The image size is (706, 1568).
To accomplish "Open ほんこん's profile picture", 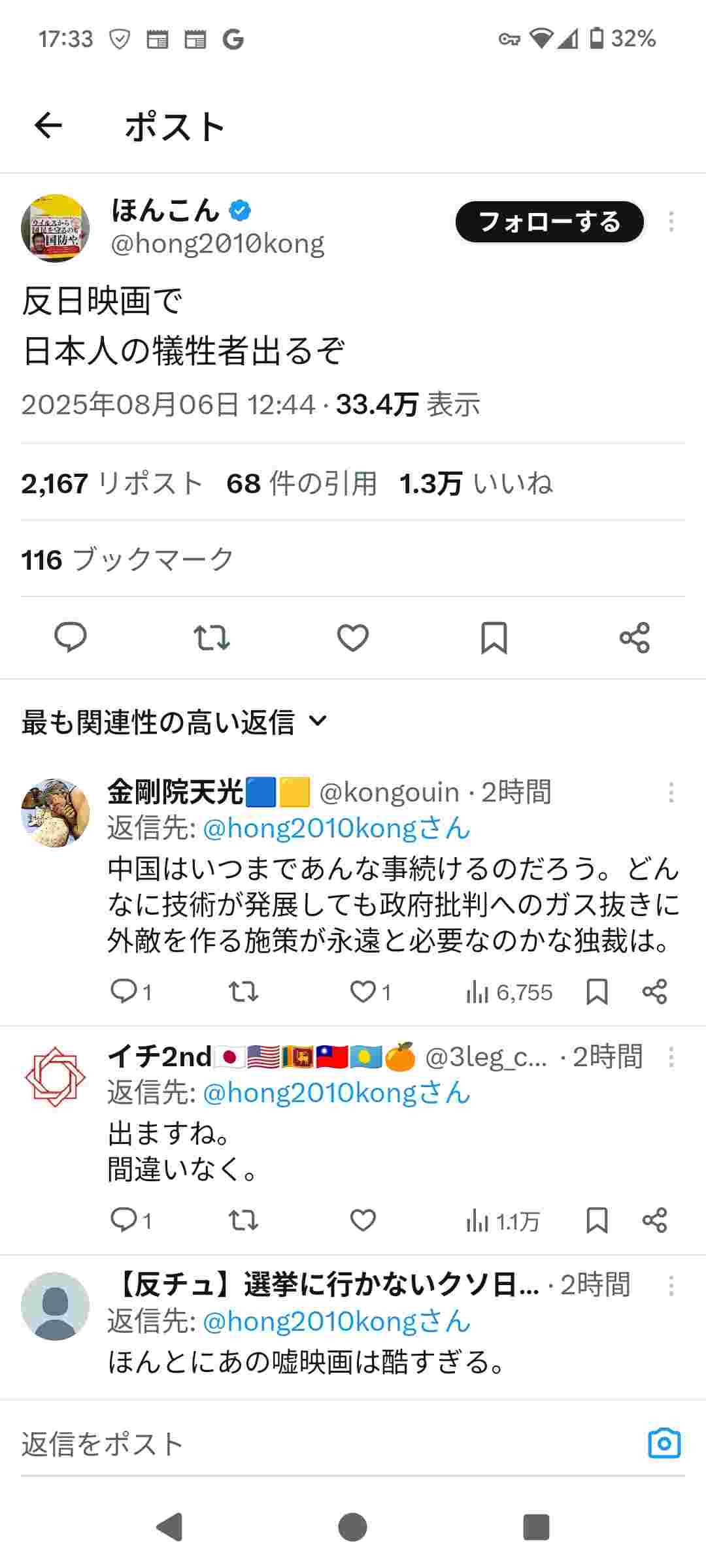I will tap(55, 228).
